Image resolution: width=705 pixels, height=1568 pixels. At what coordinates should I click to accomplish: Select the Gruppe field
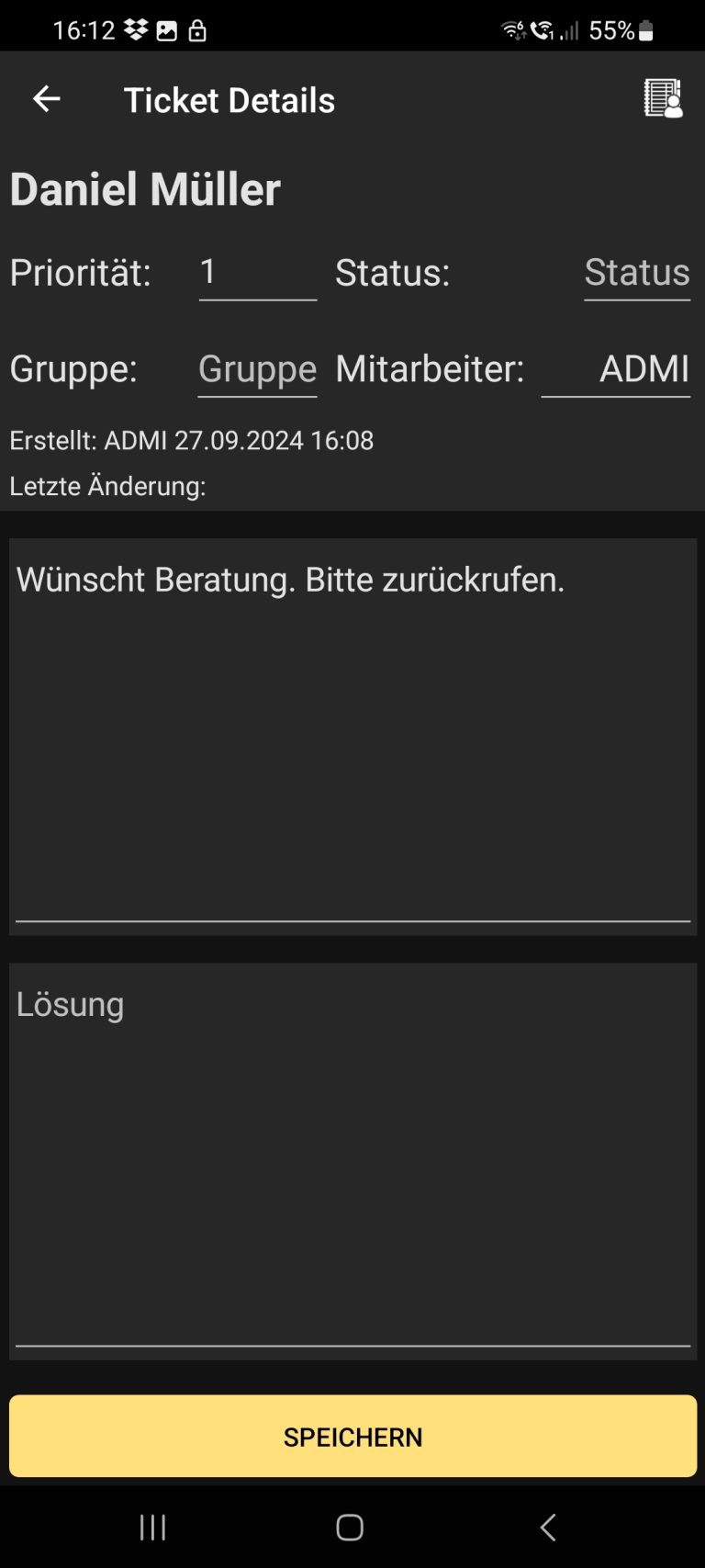point(258,369)
